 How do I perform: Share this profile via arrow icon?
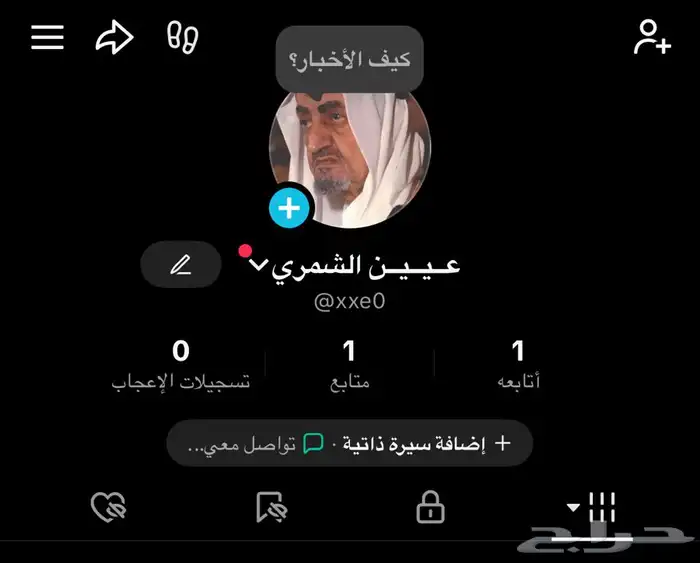114,38
